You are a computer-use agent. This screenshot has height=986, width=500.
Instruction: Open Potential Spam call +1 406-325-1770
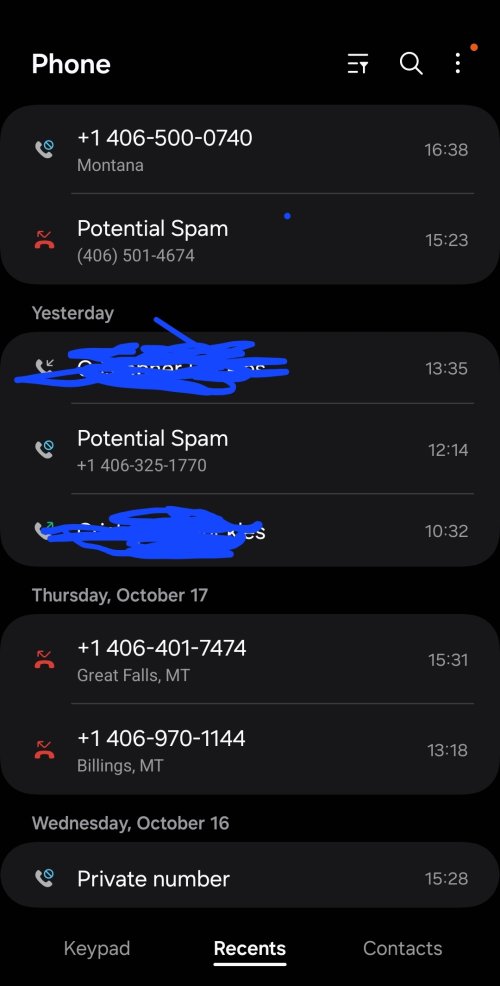(x=250, y=449)
